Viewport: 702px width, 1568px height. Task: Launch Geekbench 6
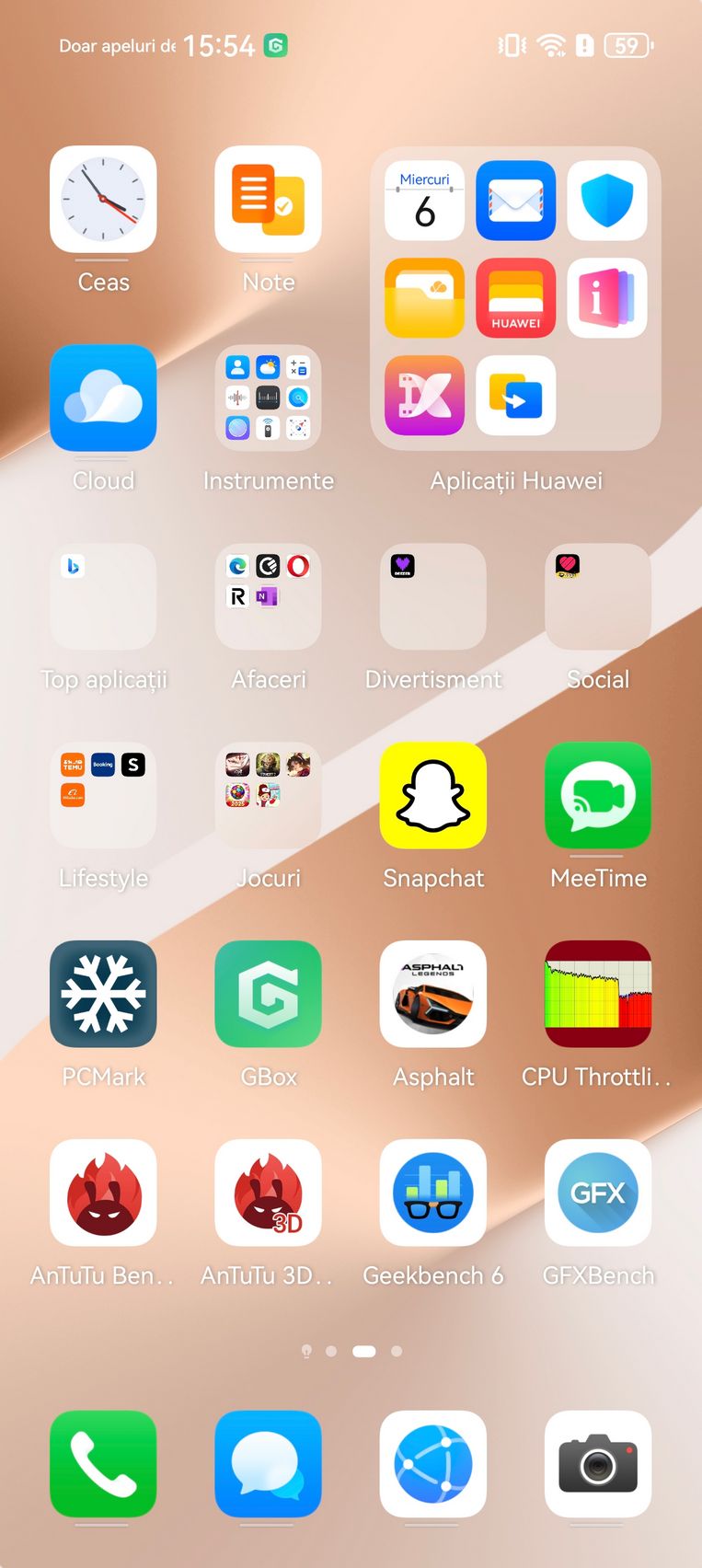tap(433, 1193)
